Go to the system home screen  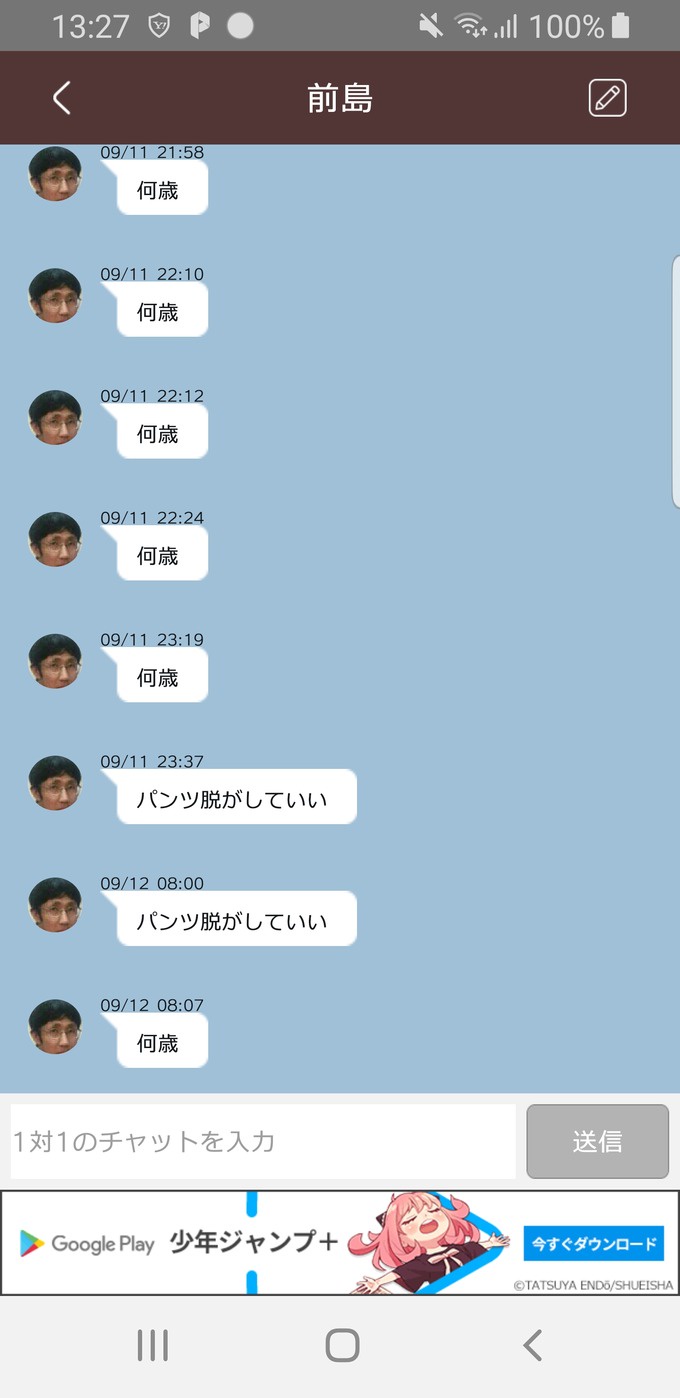[x=342, y=1345]
